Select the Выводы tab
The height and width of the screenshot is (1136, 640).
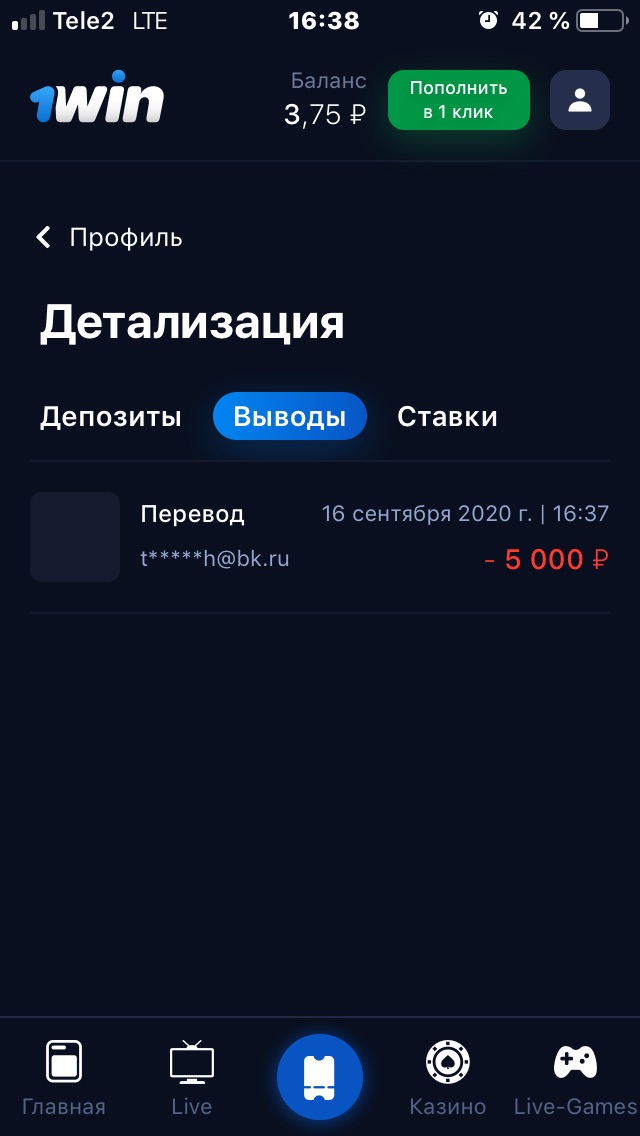(x=289, y=417)
